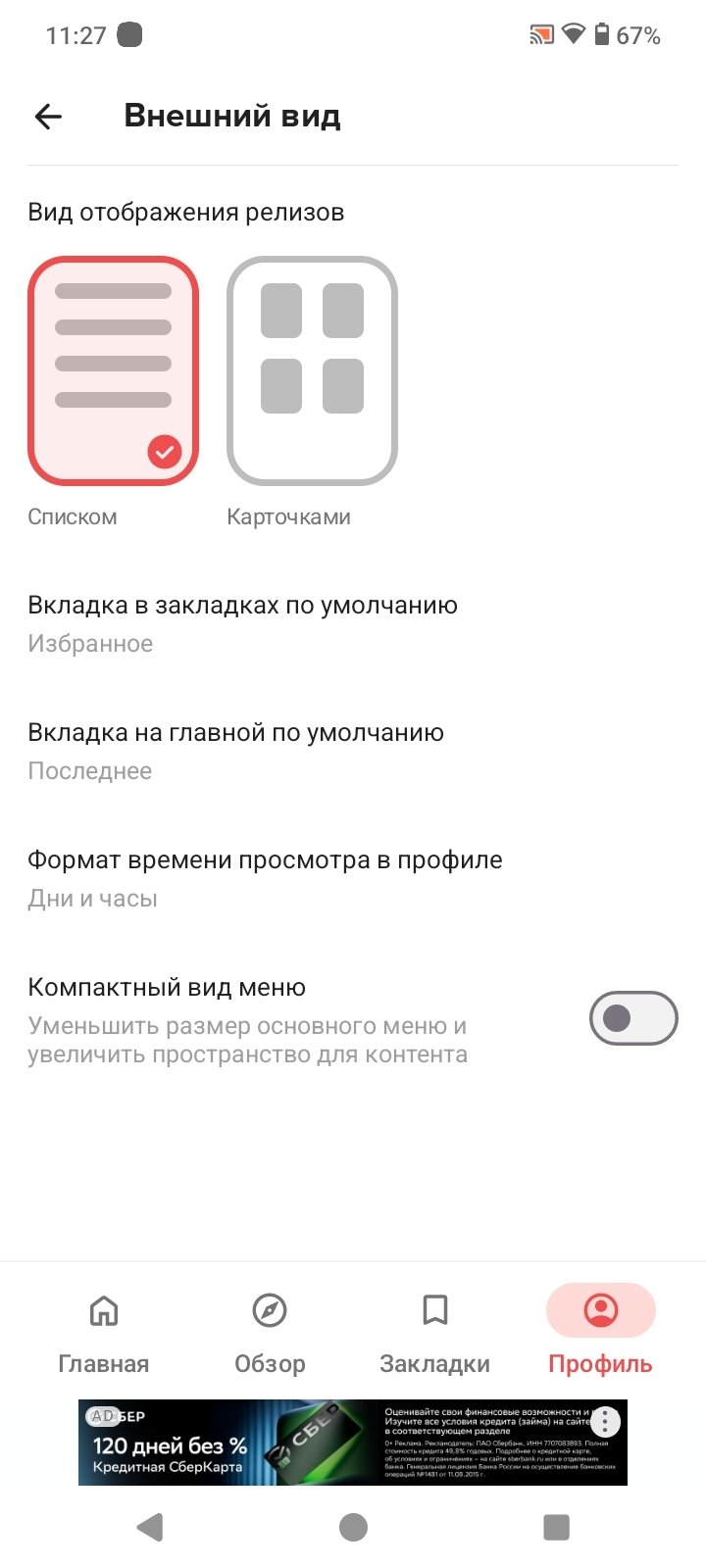Go back from the Внешний вид screen

[48, 117]
